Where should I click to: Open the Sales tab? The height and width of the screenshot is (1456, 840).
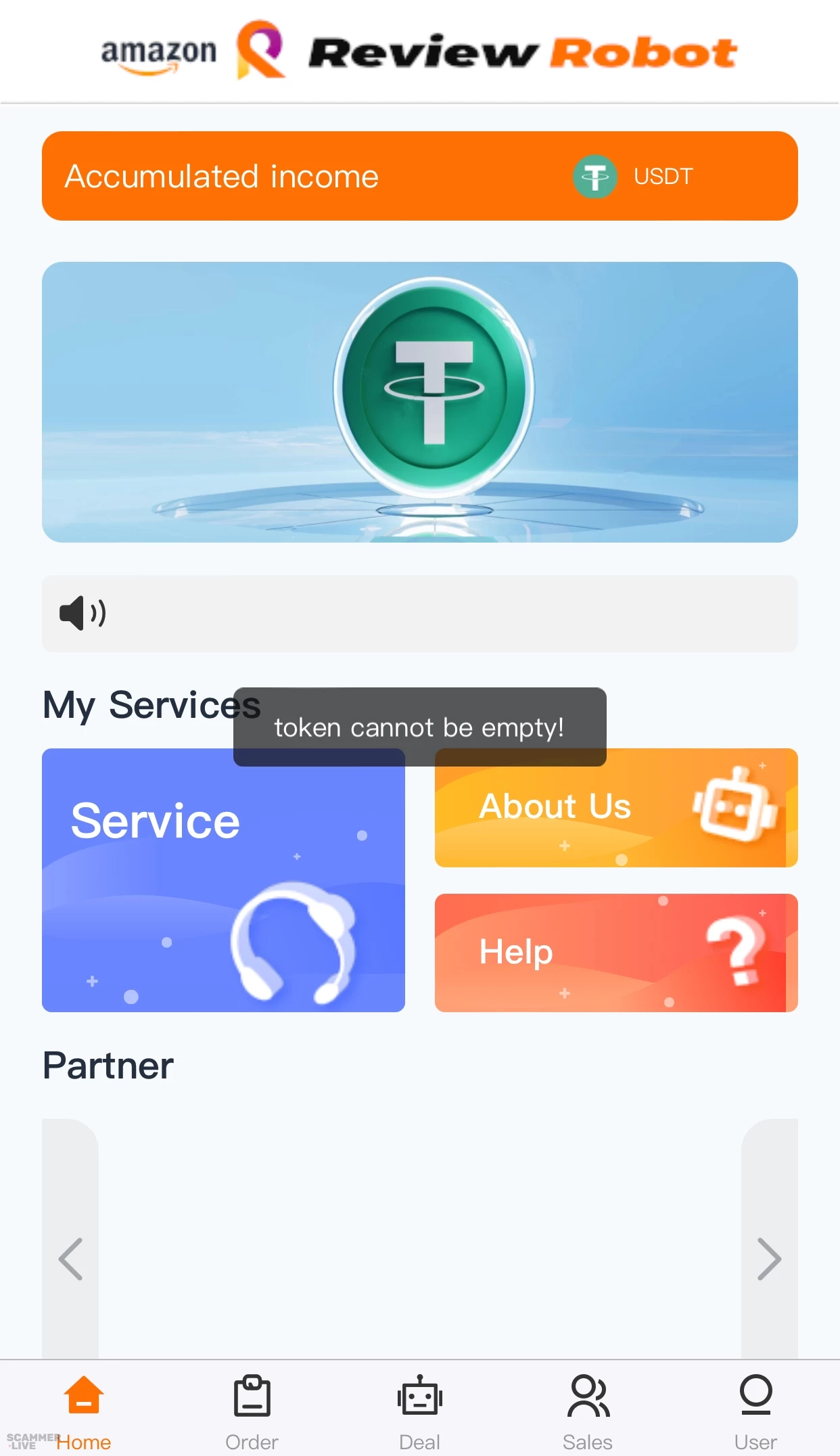pos(587,1411)
